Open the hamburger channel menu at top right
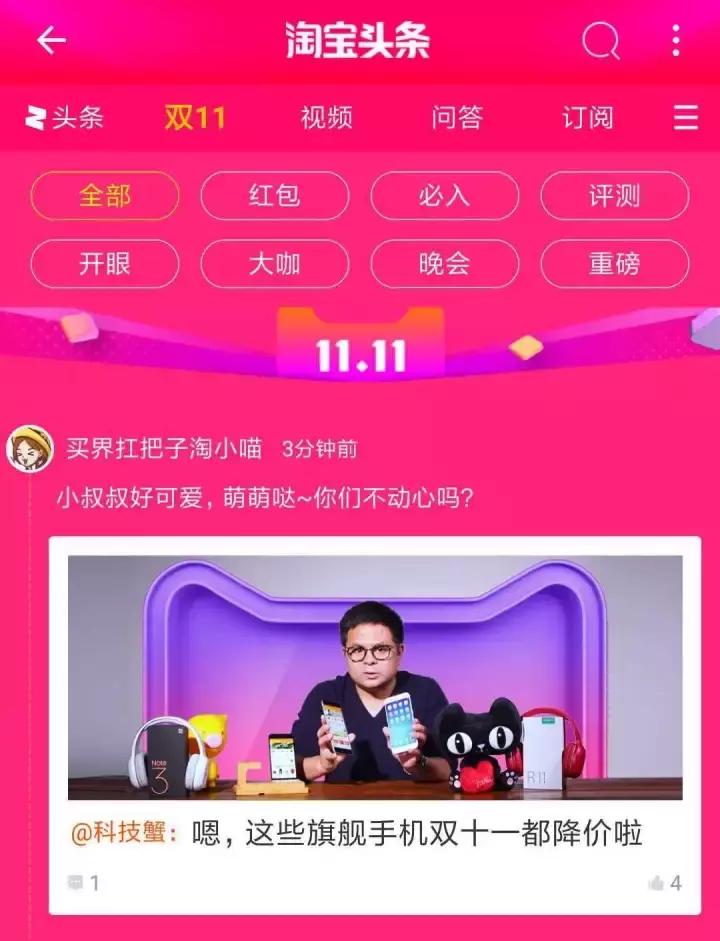Screen dimensions: 720x941 click(x=686, y=117)
